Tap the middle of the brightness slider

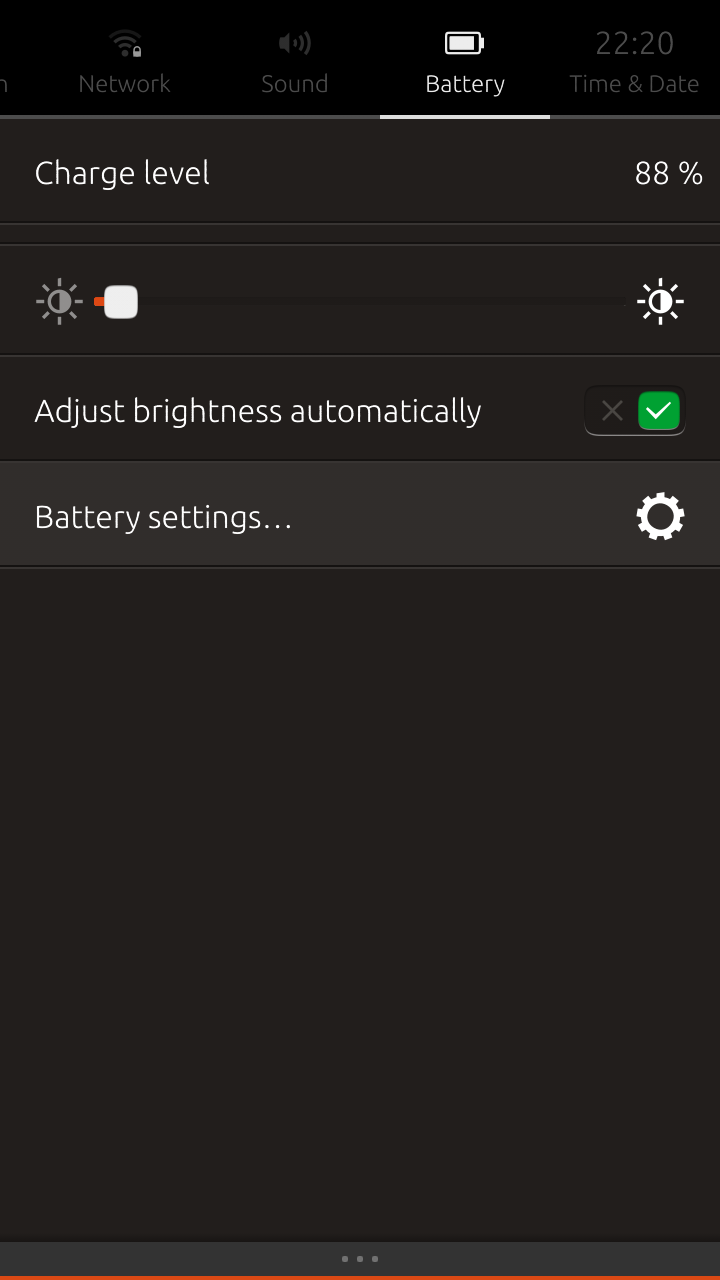point(360,301)
